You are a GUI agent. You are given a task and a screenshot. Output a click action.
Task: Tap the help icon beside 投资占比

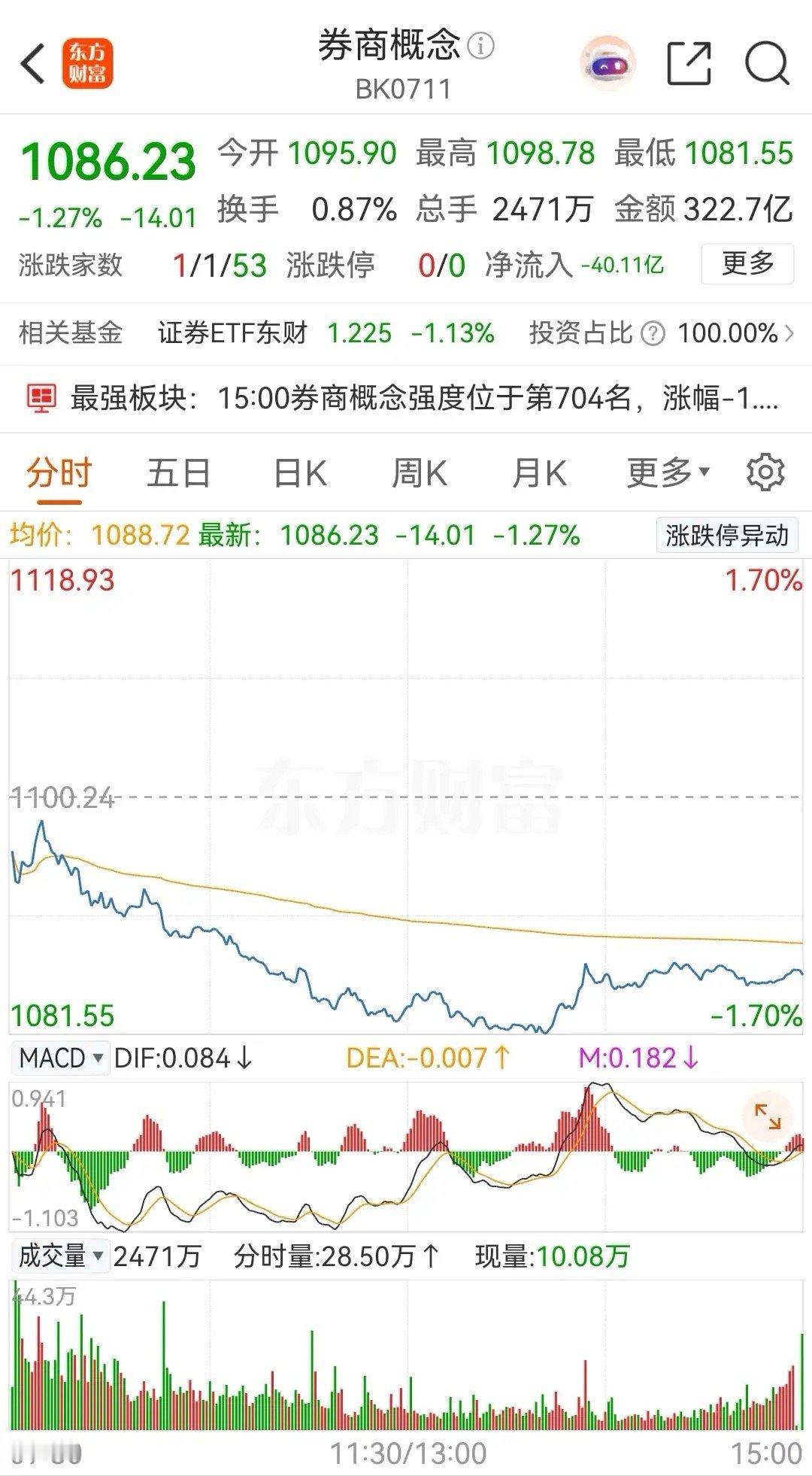pyautogui.click(x=653, y=333)
